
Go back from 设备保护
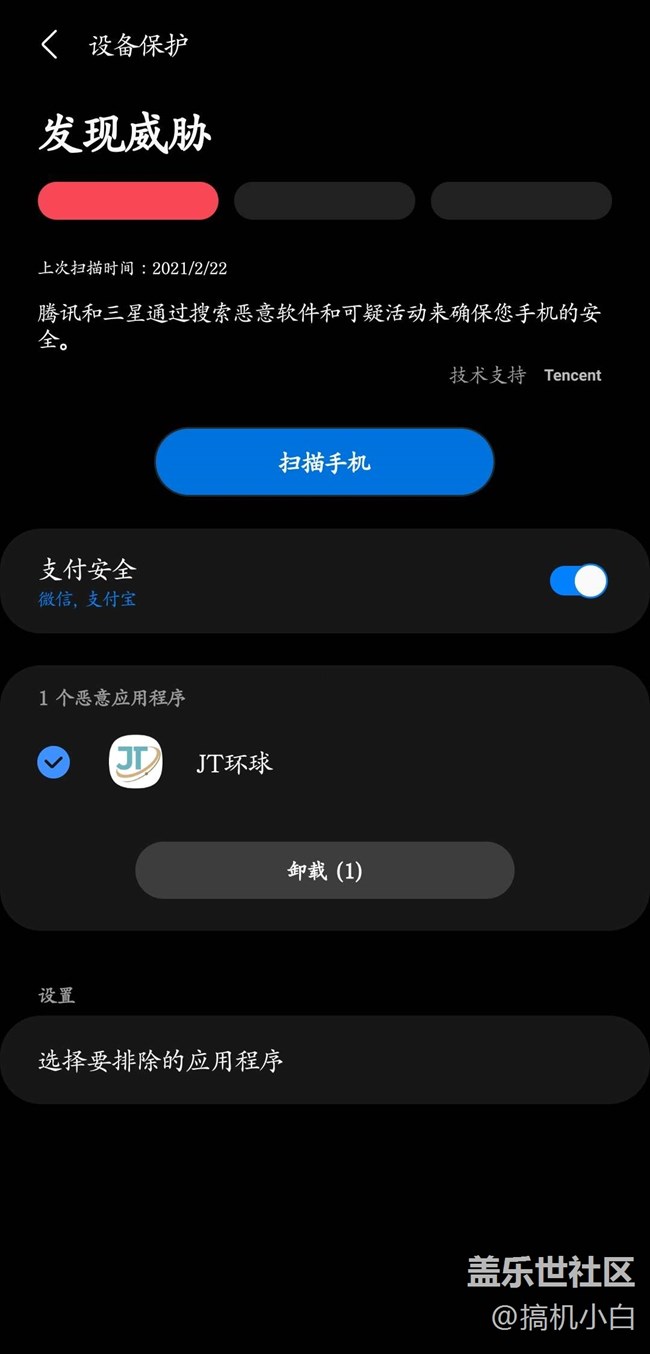[x=49, y=45]
